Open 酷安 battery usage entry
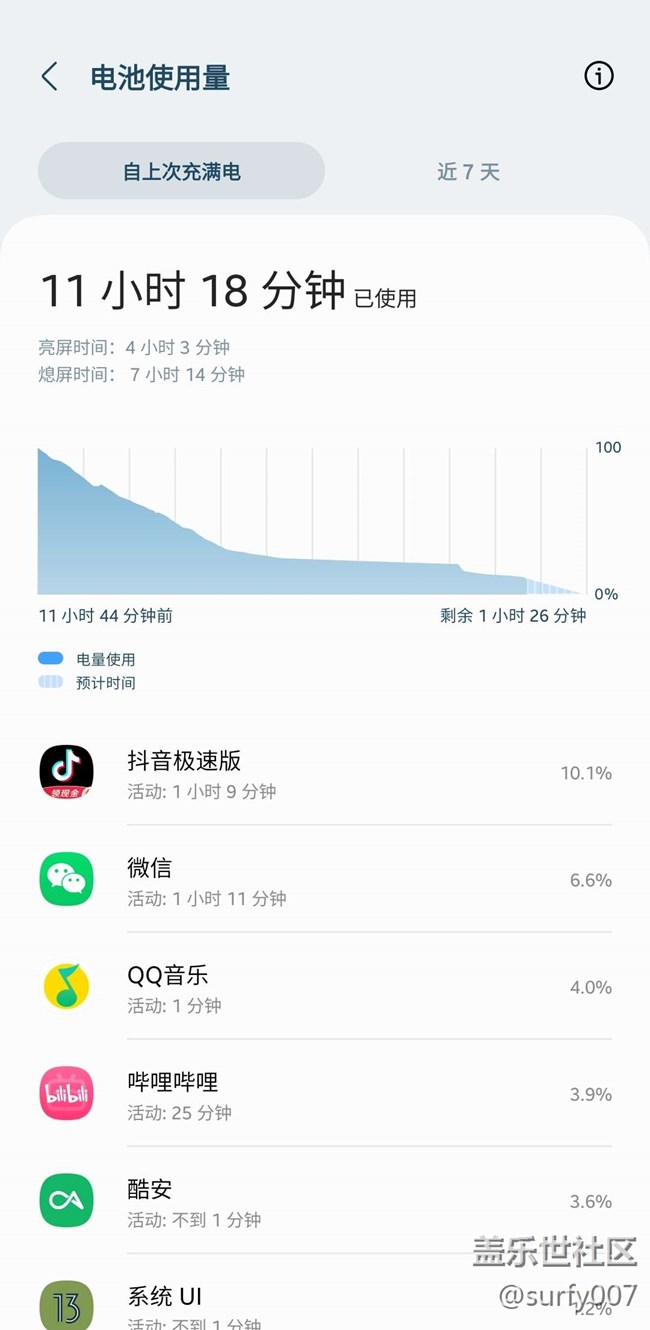Screen dimensions: 650x1330 325,1201
